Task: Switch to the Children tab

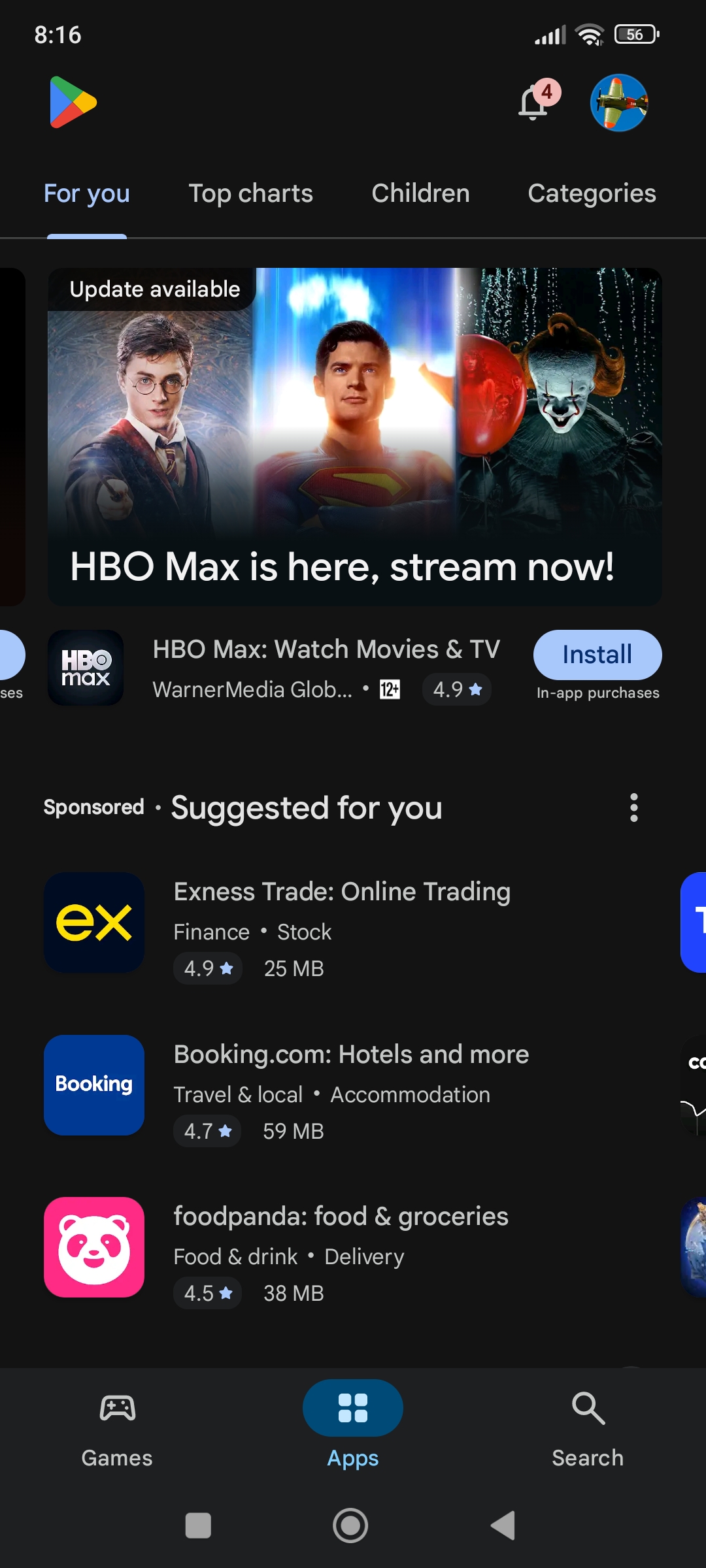Action: pos(420,193)
